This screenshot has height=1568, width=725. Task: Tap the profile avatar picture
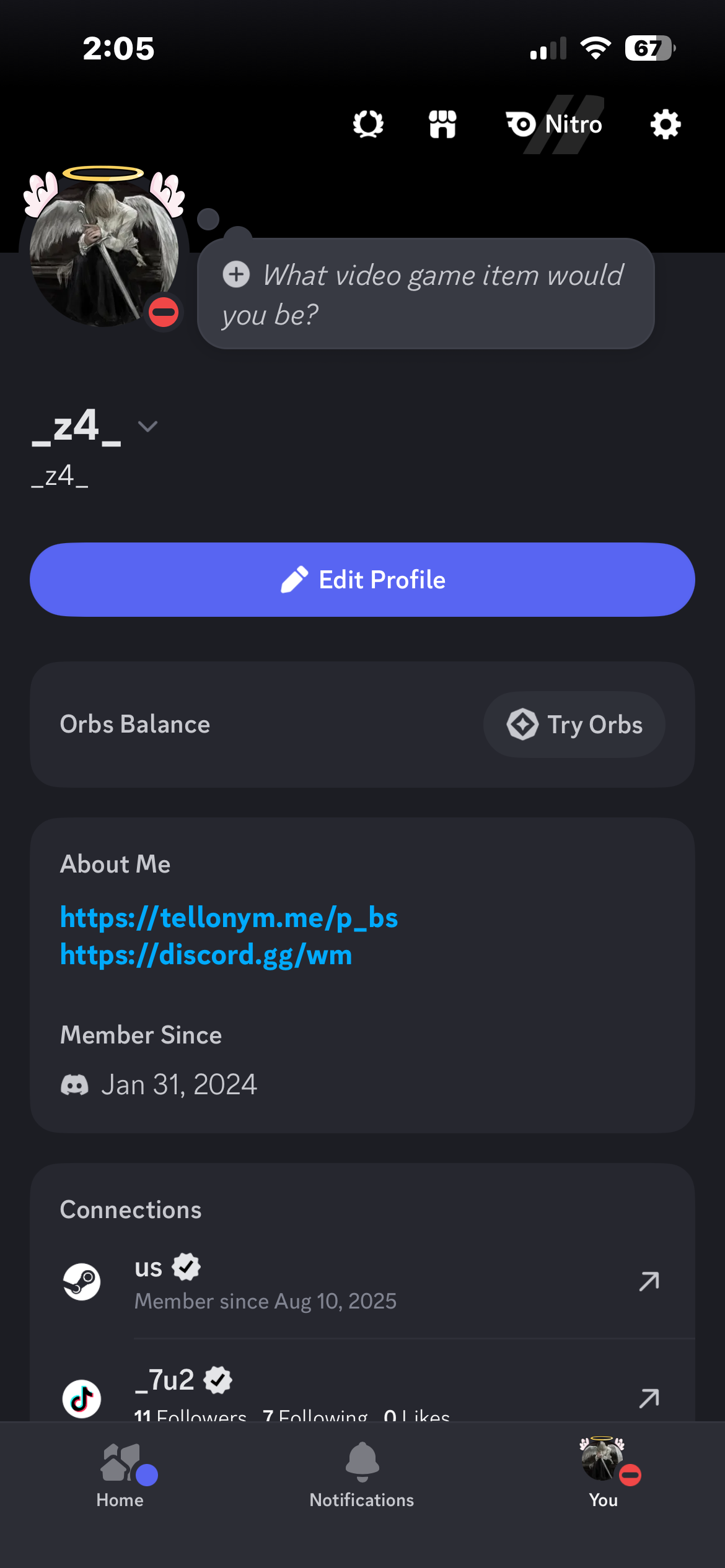[x=104, y=251]
